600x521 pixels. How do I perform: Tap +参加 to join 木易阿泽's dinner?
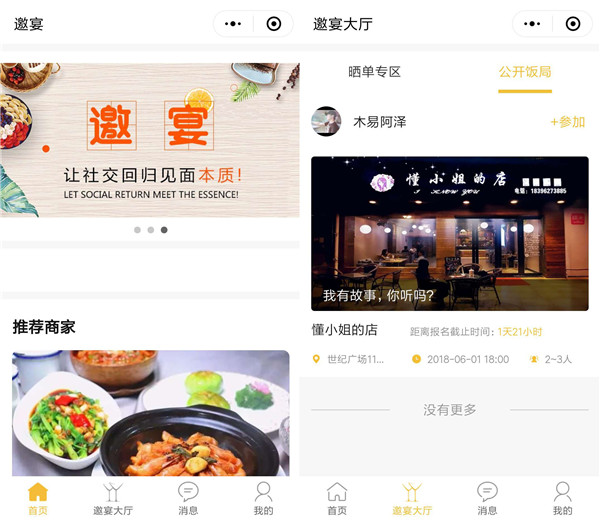(x=567, y=122)
